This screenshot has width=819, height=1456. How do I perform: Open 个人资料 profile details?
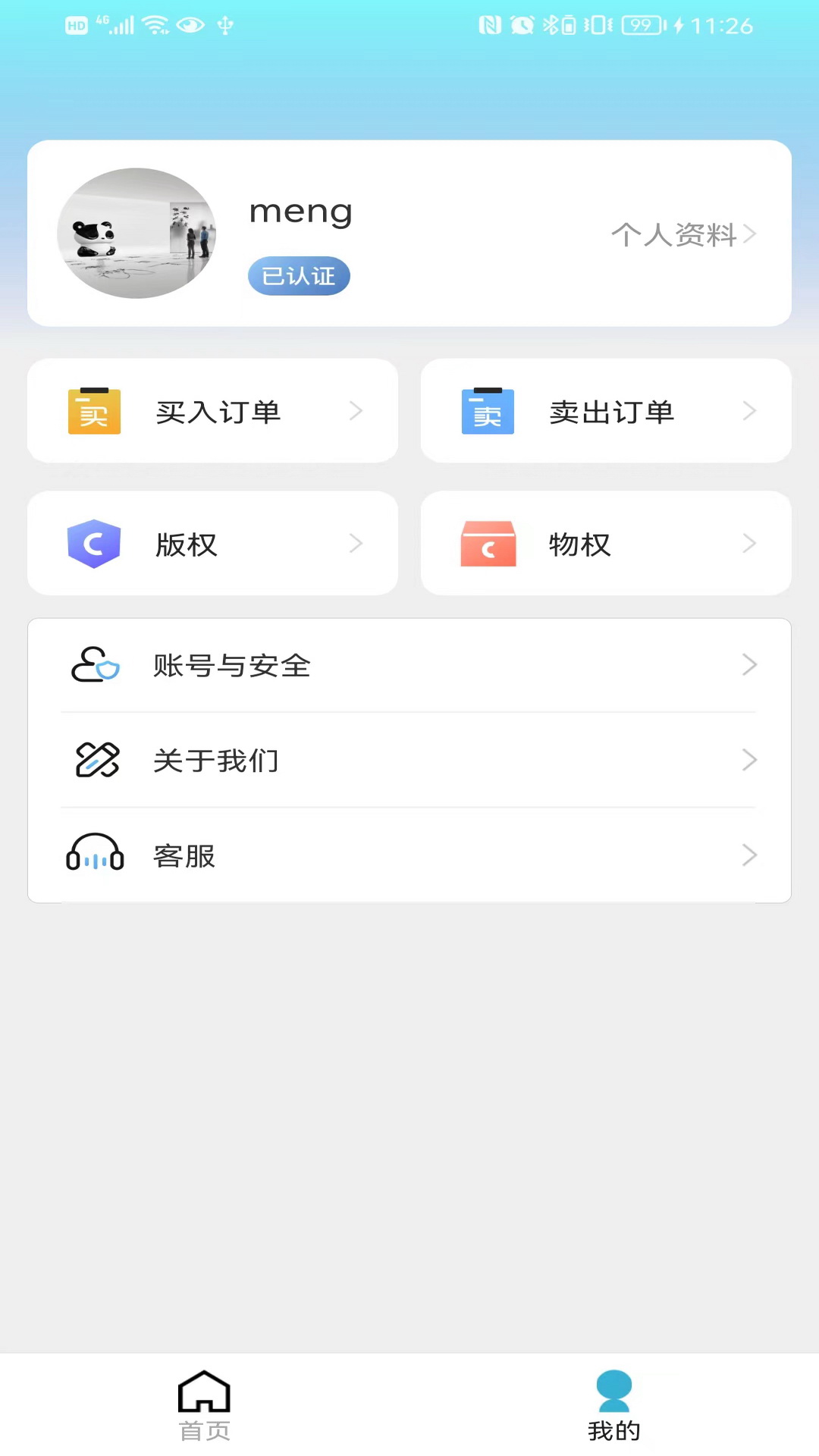coord(682,234)
